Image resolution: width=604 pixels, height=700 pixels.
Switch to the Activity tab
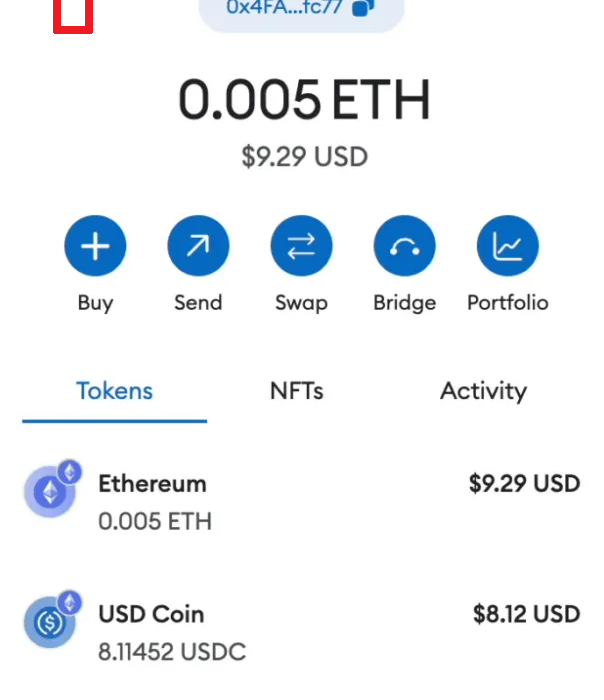click(x=483, y=391)
